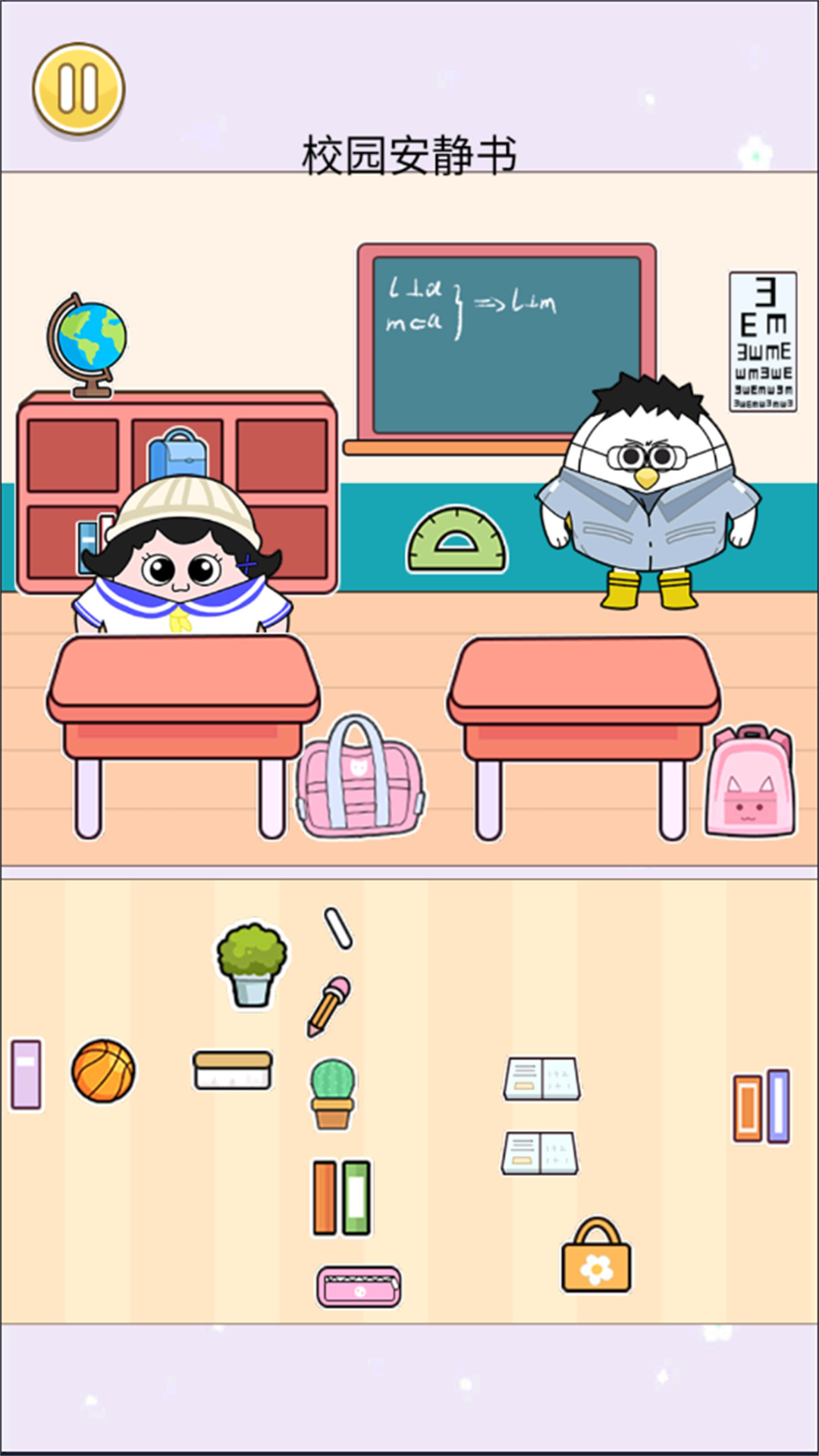Tap the small cactus pot
This screenshot has width=819, height=1456.
pyautogui.click(x=332, y=1094)
